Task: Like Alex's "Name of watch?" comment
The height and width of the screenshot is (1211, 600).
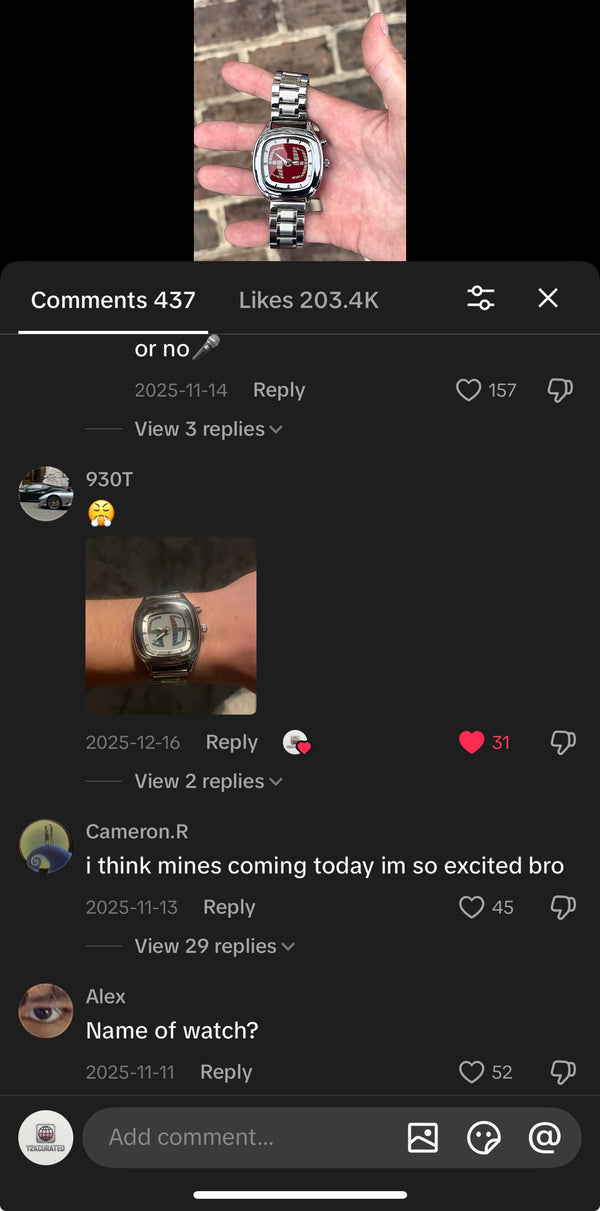Action: coord(472,1072)
